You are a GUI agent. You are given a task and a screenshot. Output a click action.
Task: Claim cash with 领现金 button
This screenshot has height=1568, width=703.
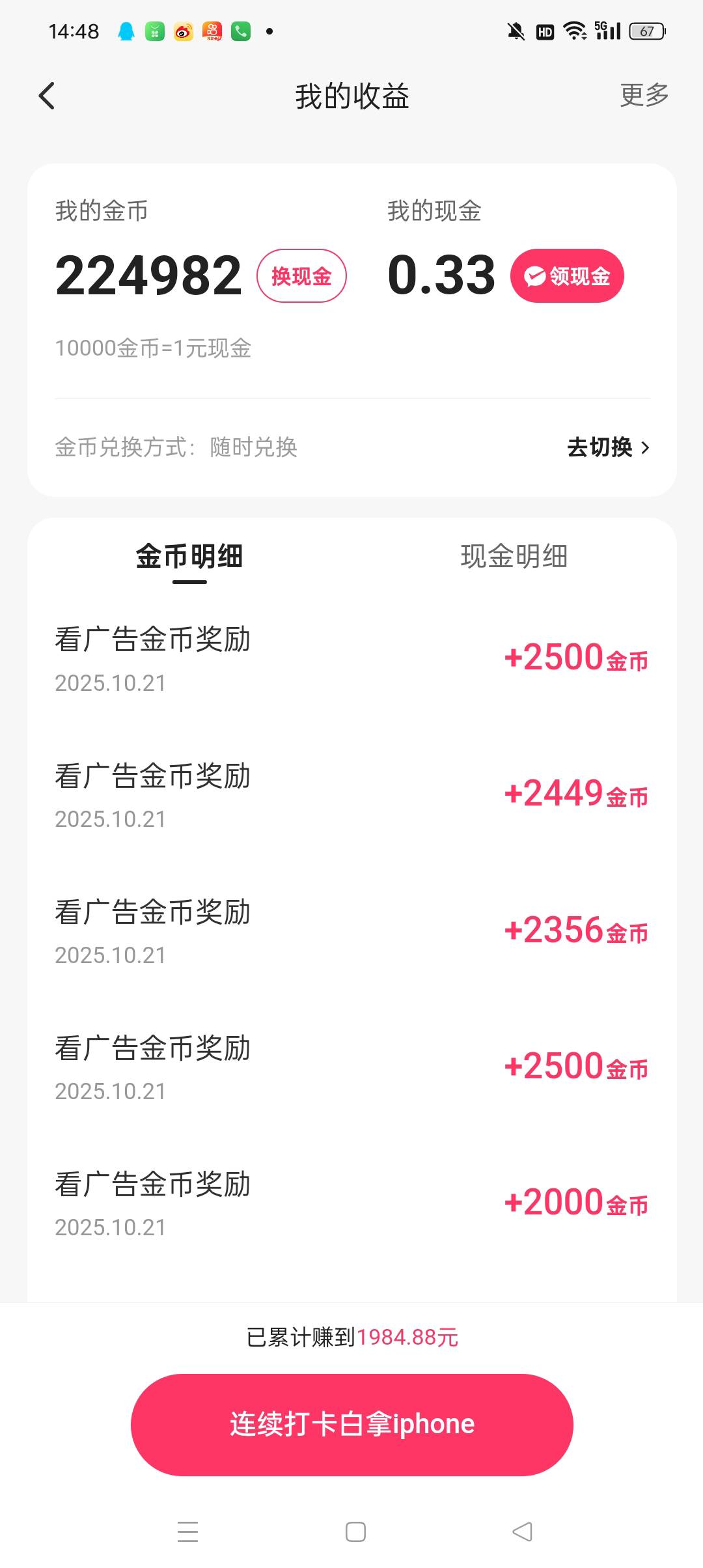tap(567, 276)
